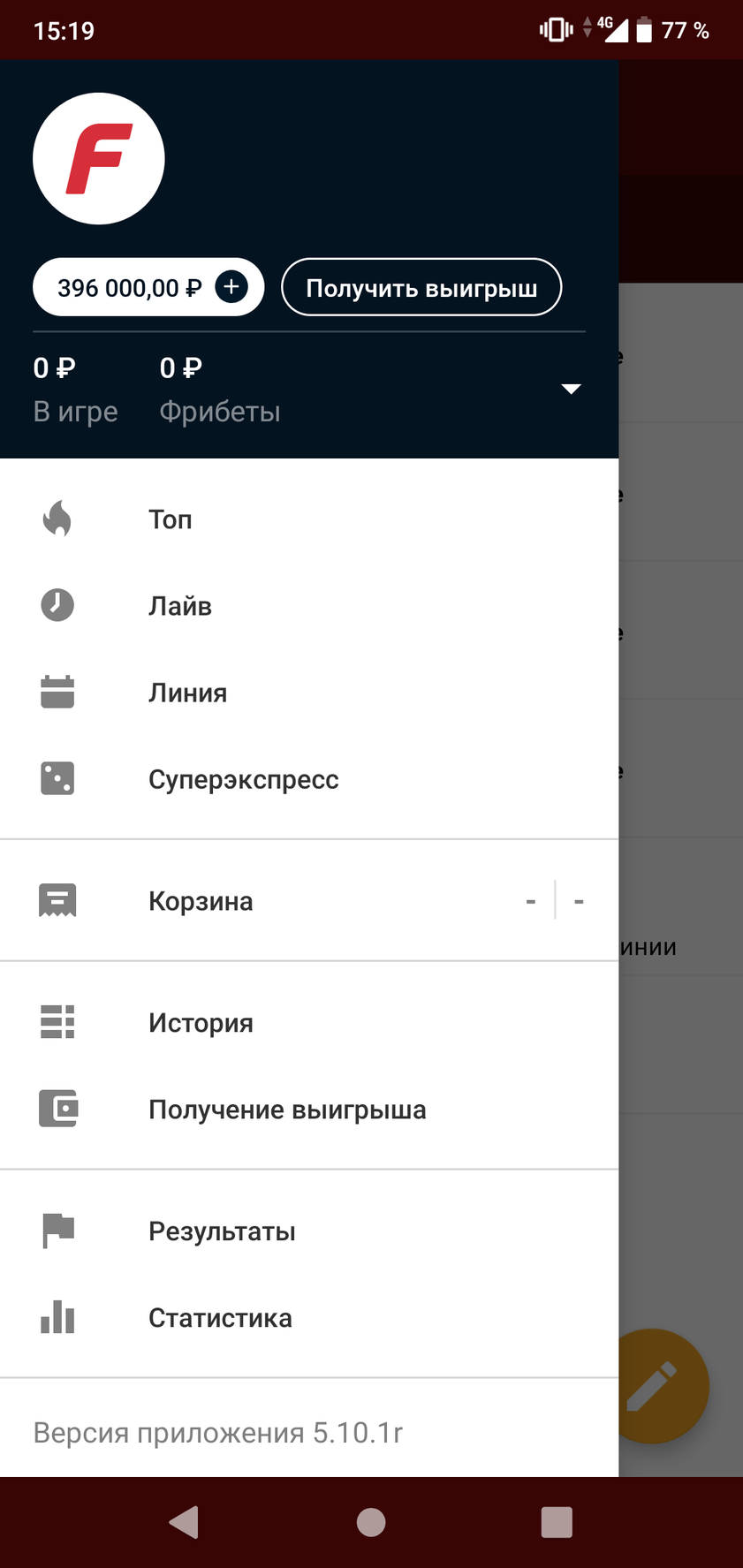Viewport: 743px width, 1568px height.
Task: Open Получение выигрыша menu item
Action: coord(309,1110)
